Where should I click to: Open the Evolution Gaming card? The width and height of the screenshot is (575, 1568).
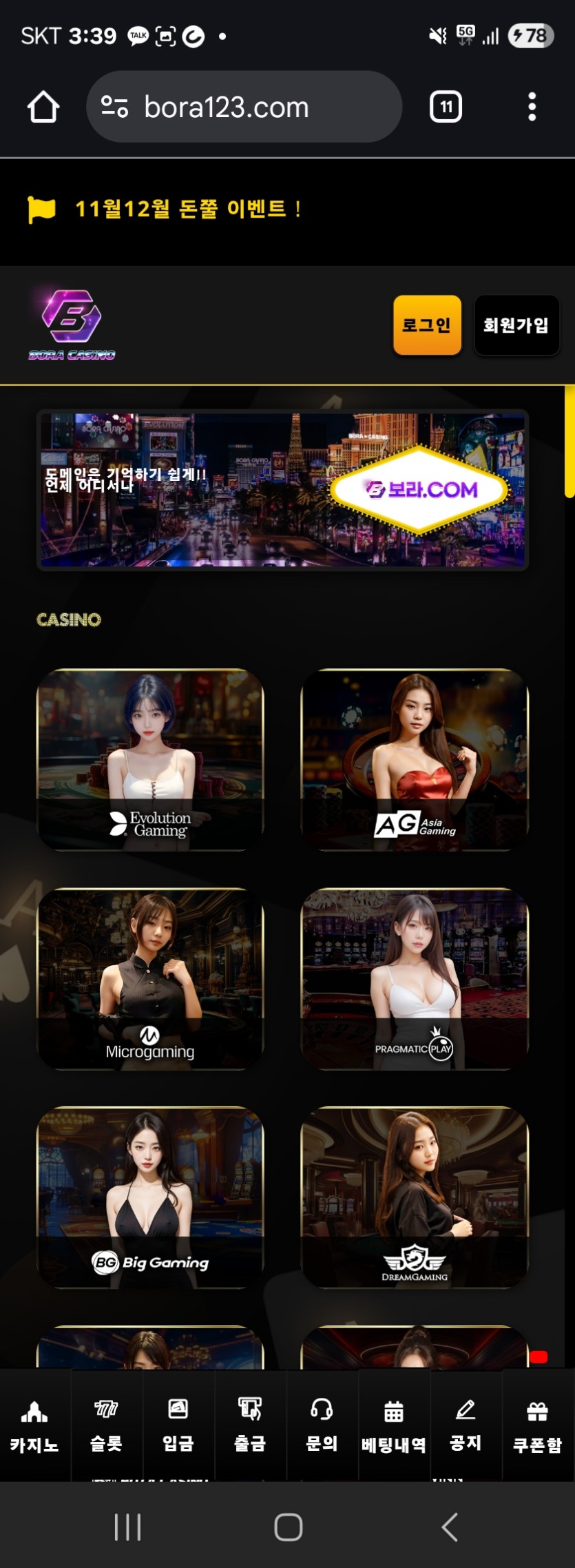(150, 759)
